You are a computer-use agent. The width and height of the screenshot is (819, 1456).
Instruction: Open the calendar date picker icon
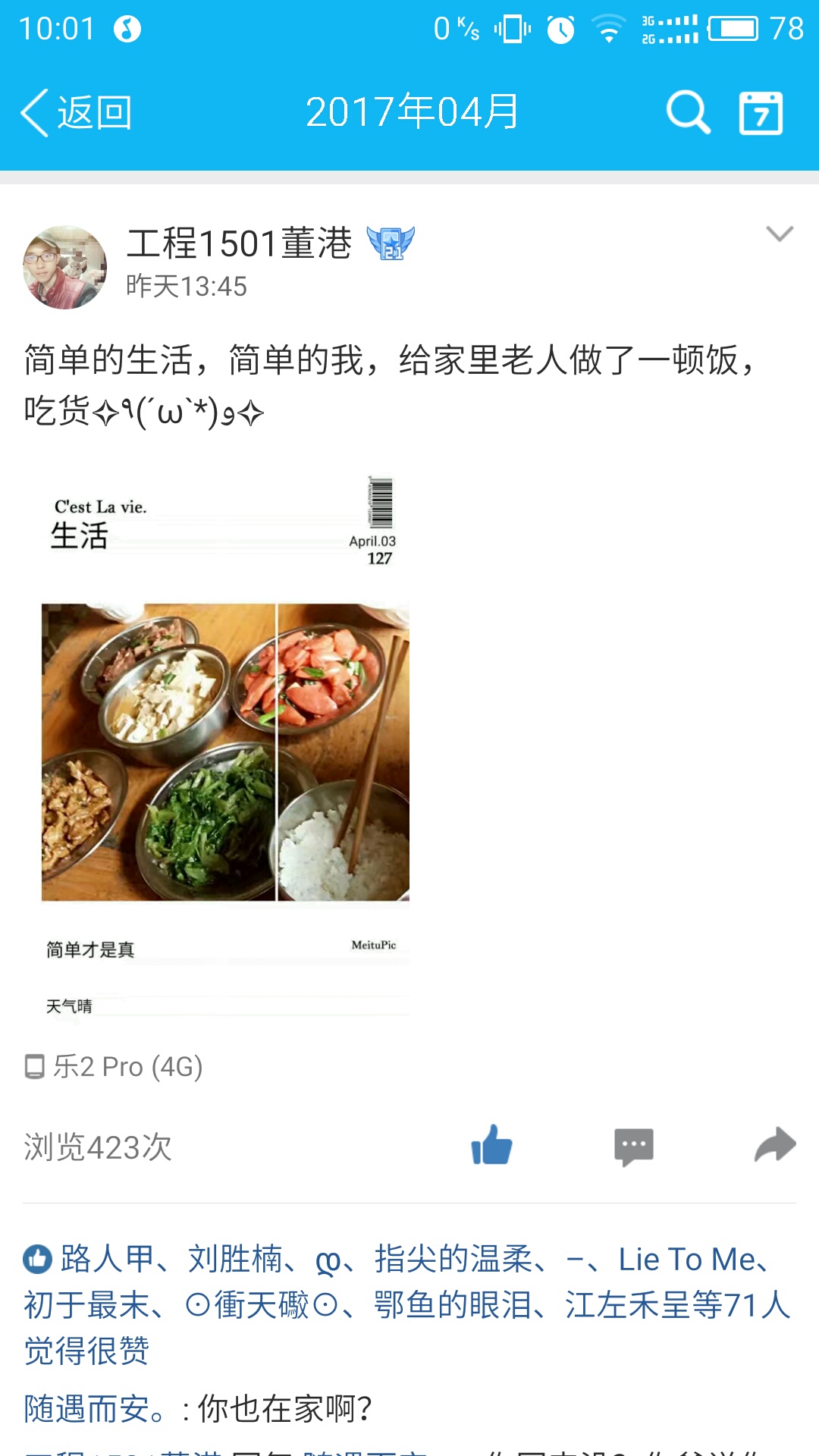point(761,113)
